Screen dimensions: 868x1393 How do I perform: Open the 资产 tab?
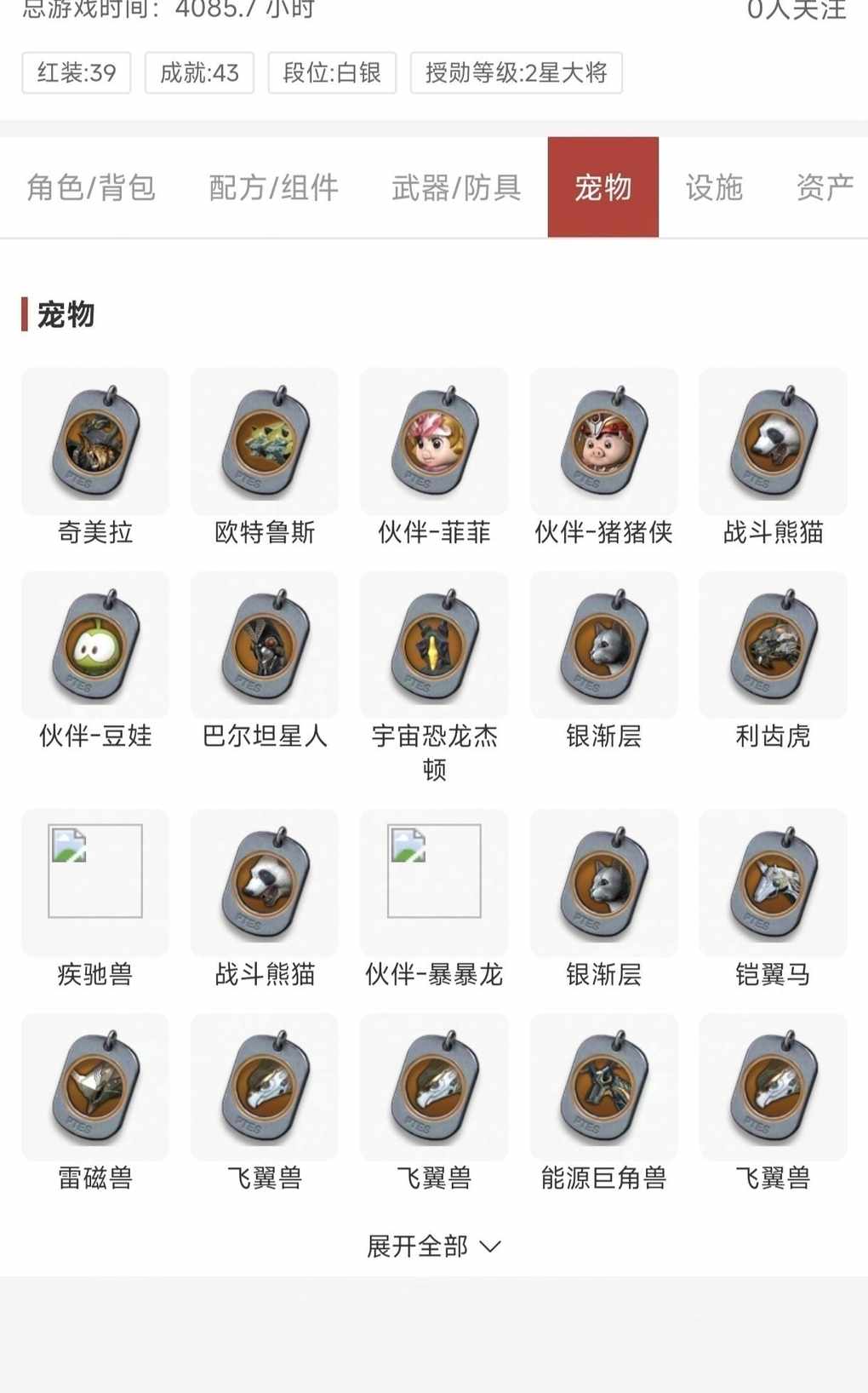point(824,187)
